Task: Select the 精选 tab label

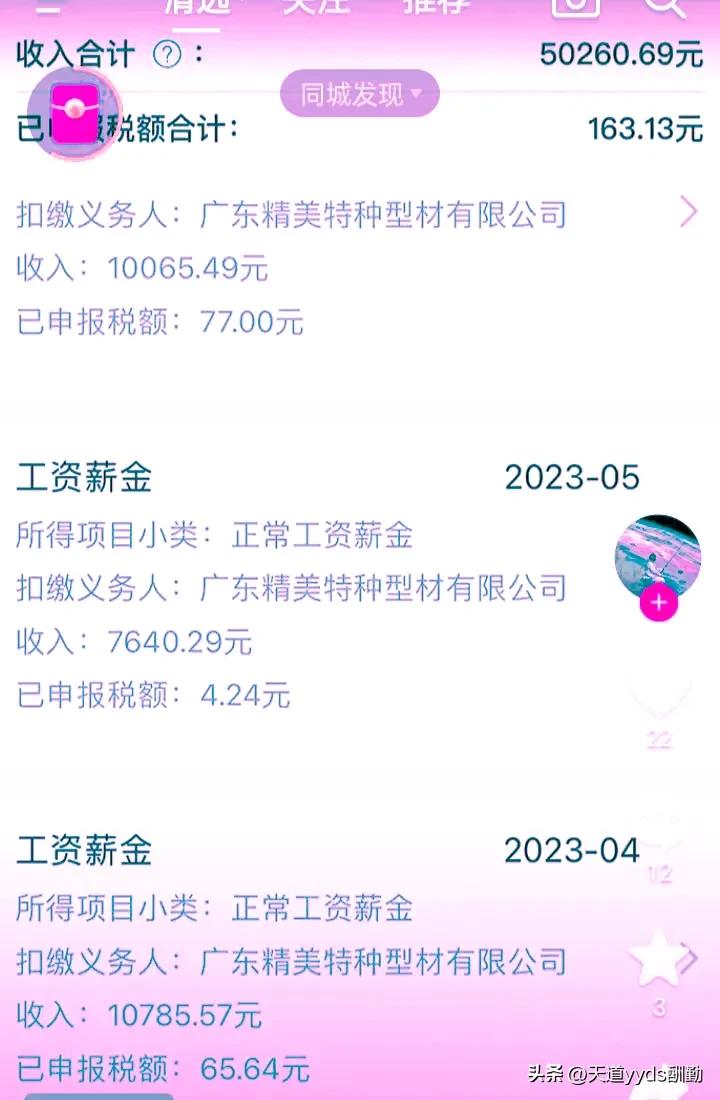Action: tap(198, 8)
